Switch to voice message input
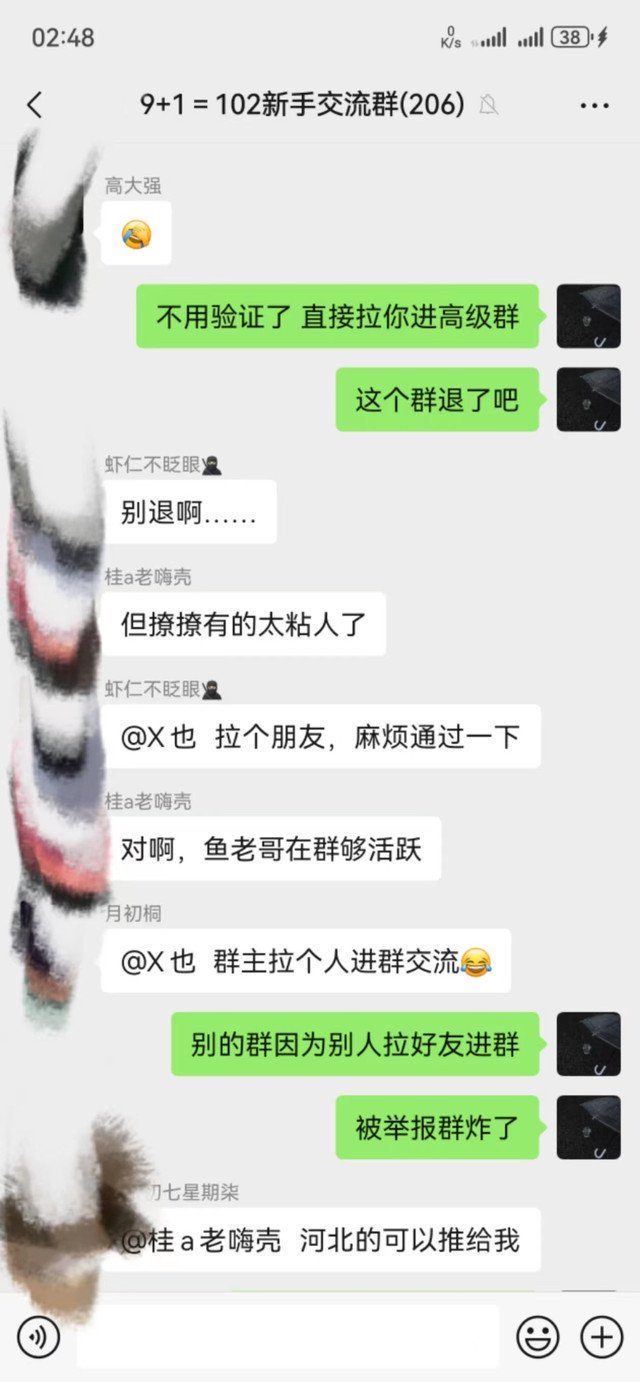Image resolution: width=640 pixels, height=1382 pixels. click(38, 1336)
